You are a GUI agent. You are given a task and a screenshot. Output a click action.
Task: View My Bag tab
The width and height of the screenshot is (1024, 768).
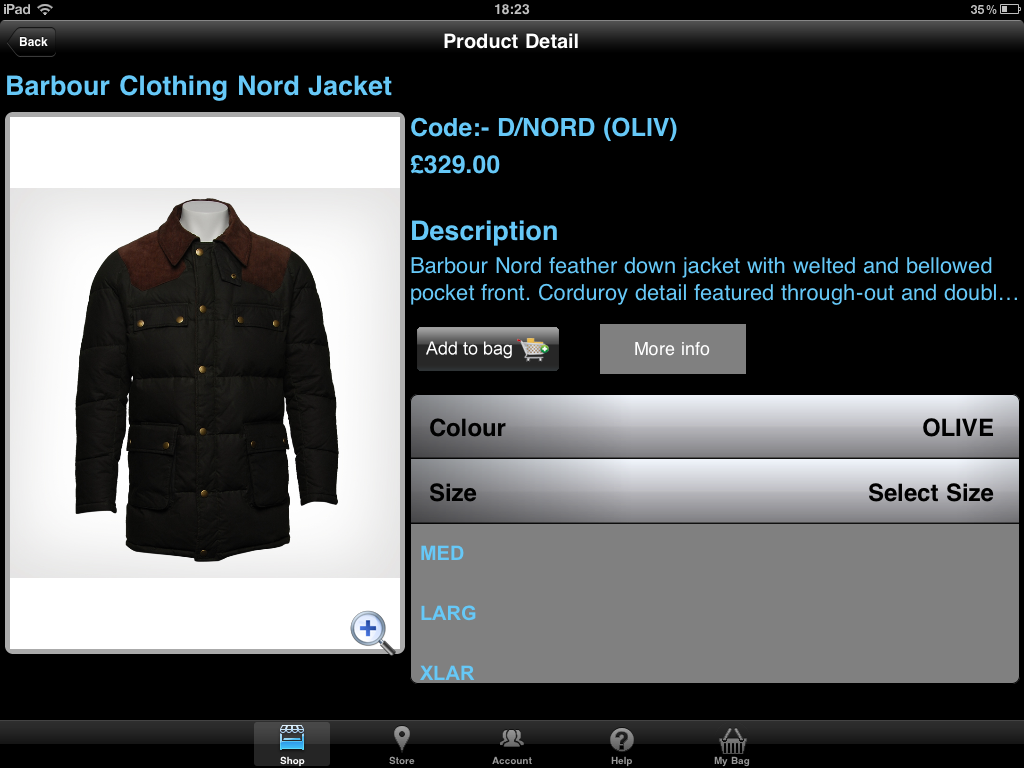click(x=732, y=745)
